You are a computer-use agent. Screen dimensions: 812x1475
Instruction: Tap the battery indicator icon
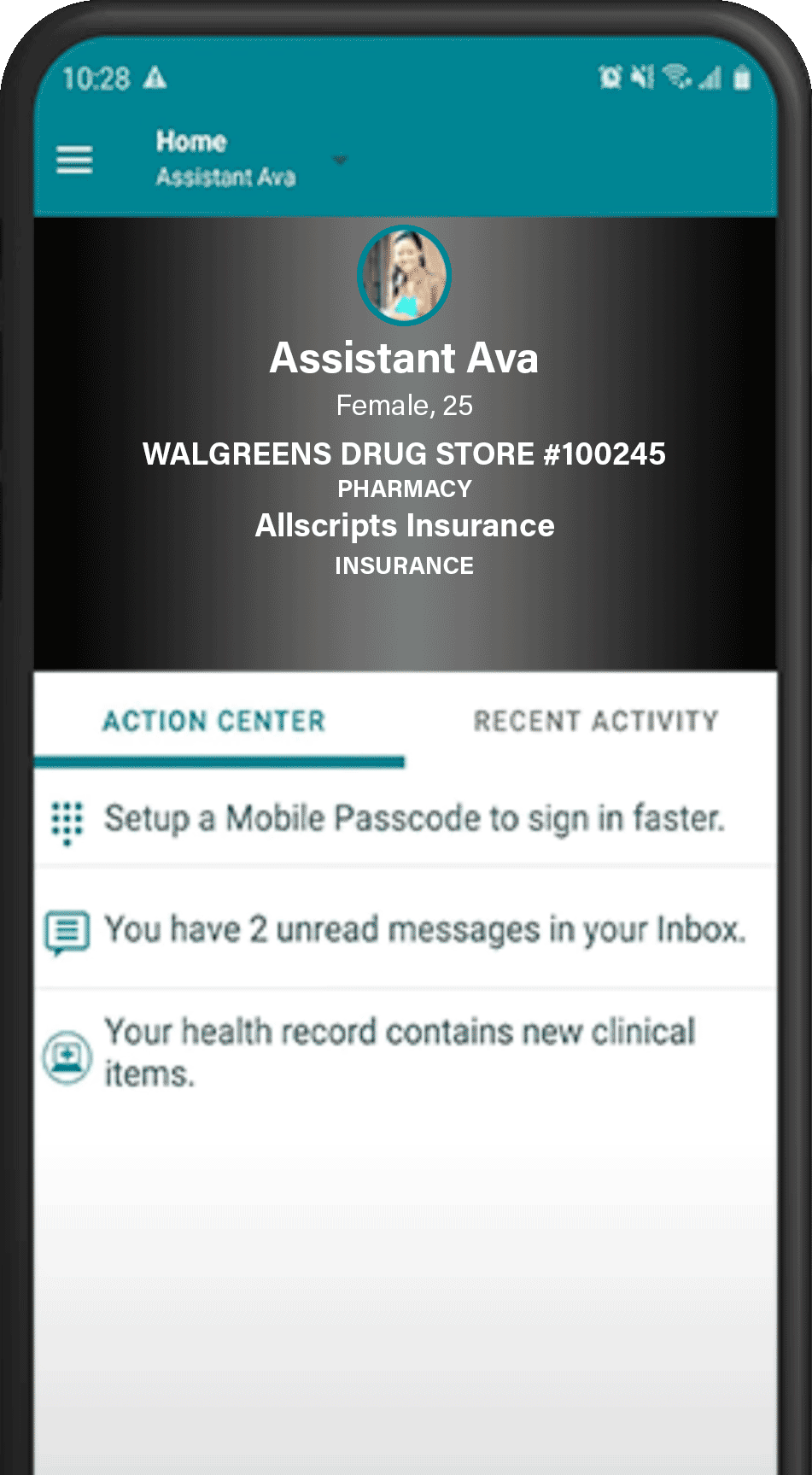pos(741,77)
